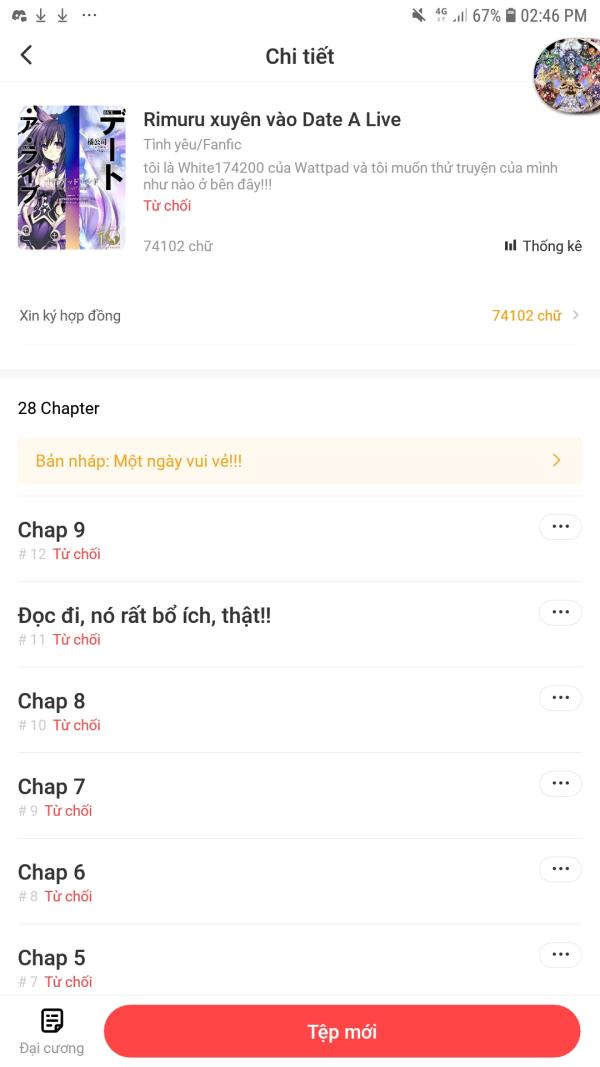Open the options menu for Chap 8

(561, 698)
